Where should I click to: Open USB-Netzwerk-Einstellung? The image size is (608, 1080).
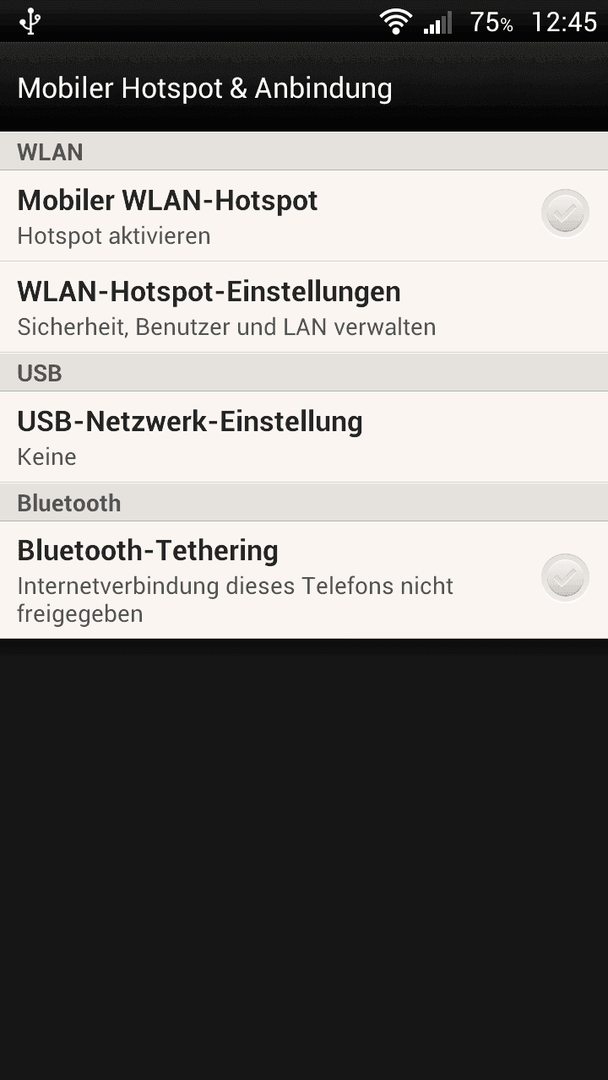pyautogui.click(x=304, y=437)
